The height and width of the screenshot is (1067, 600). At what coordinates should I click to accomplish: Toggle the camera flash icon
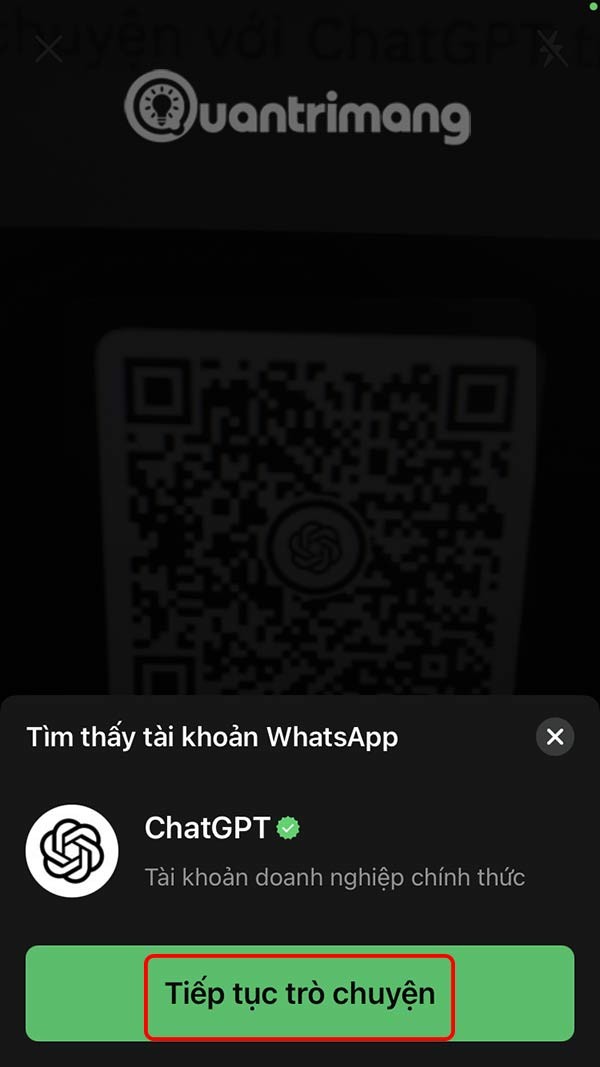coord(552,48)
